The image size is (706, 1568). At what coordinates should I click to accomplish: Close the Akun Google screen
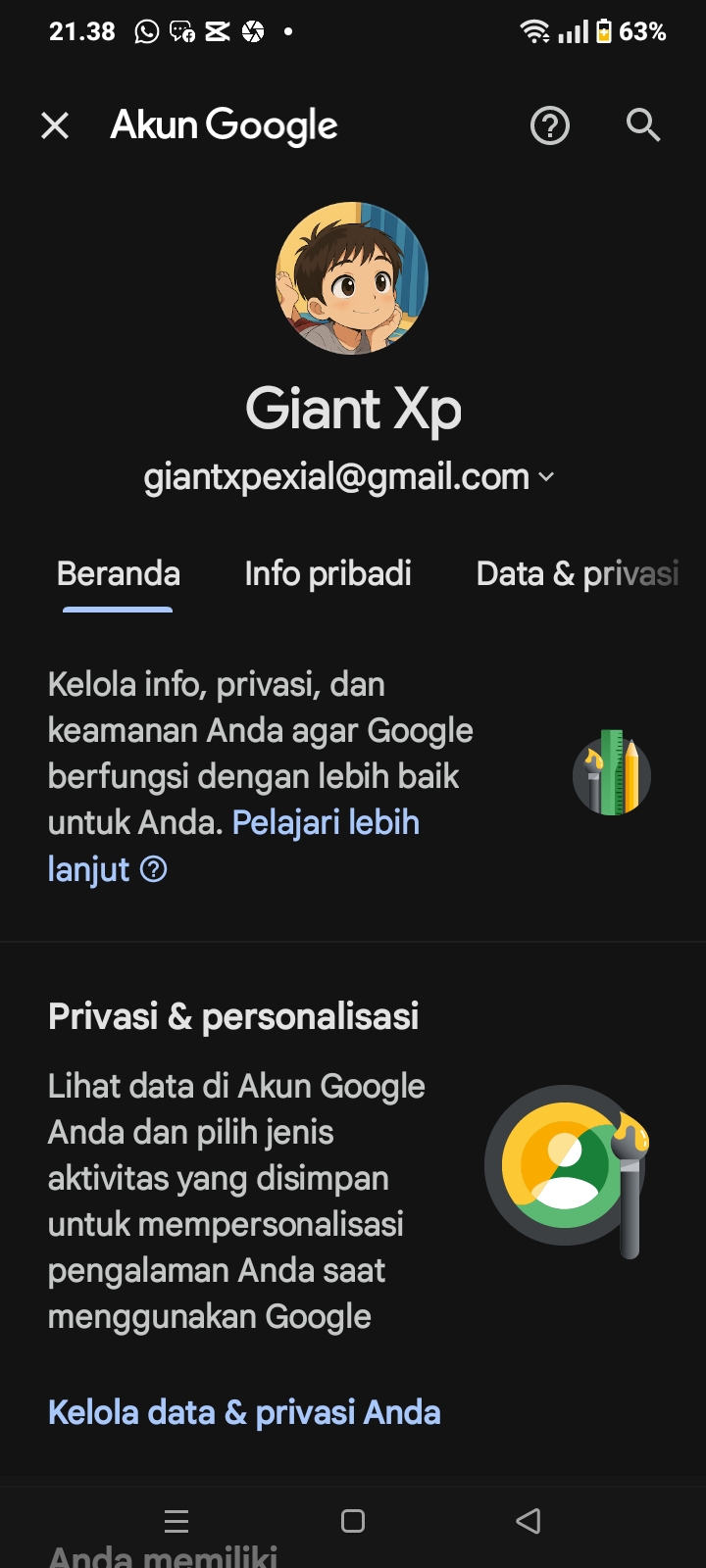55,125
